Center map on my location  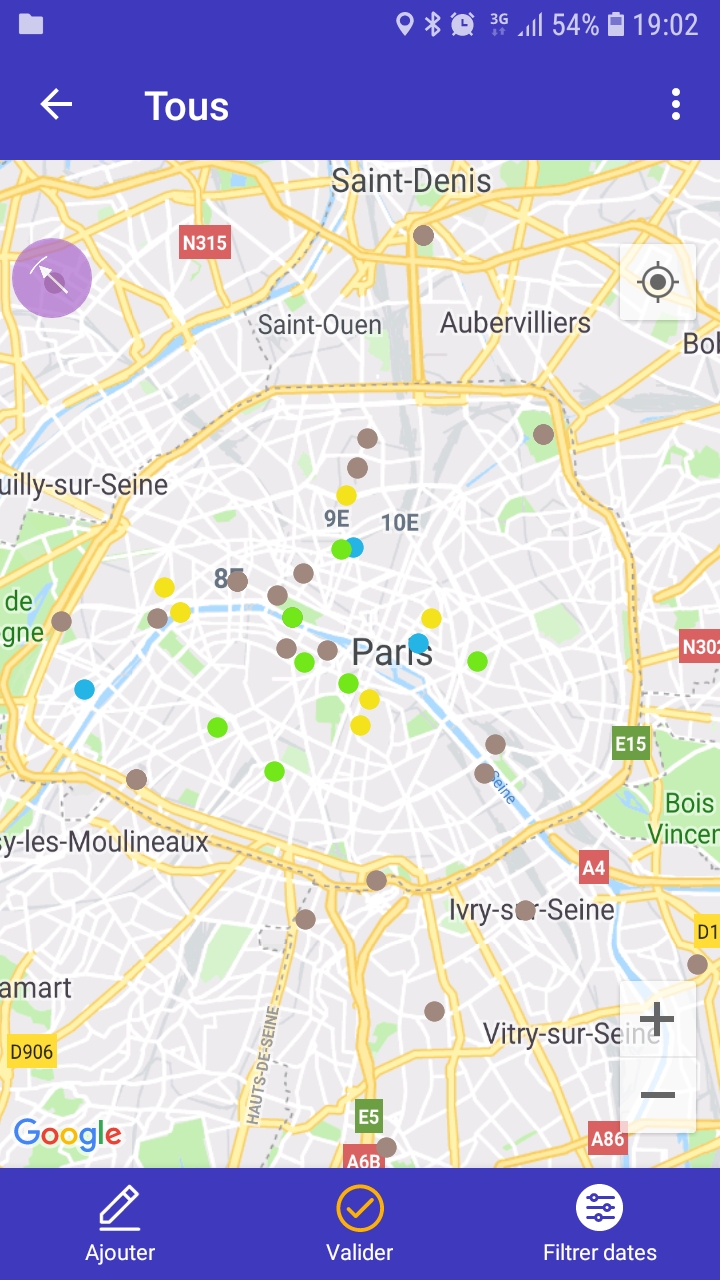[x=658, y=282]
